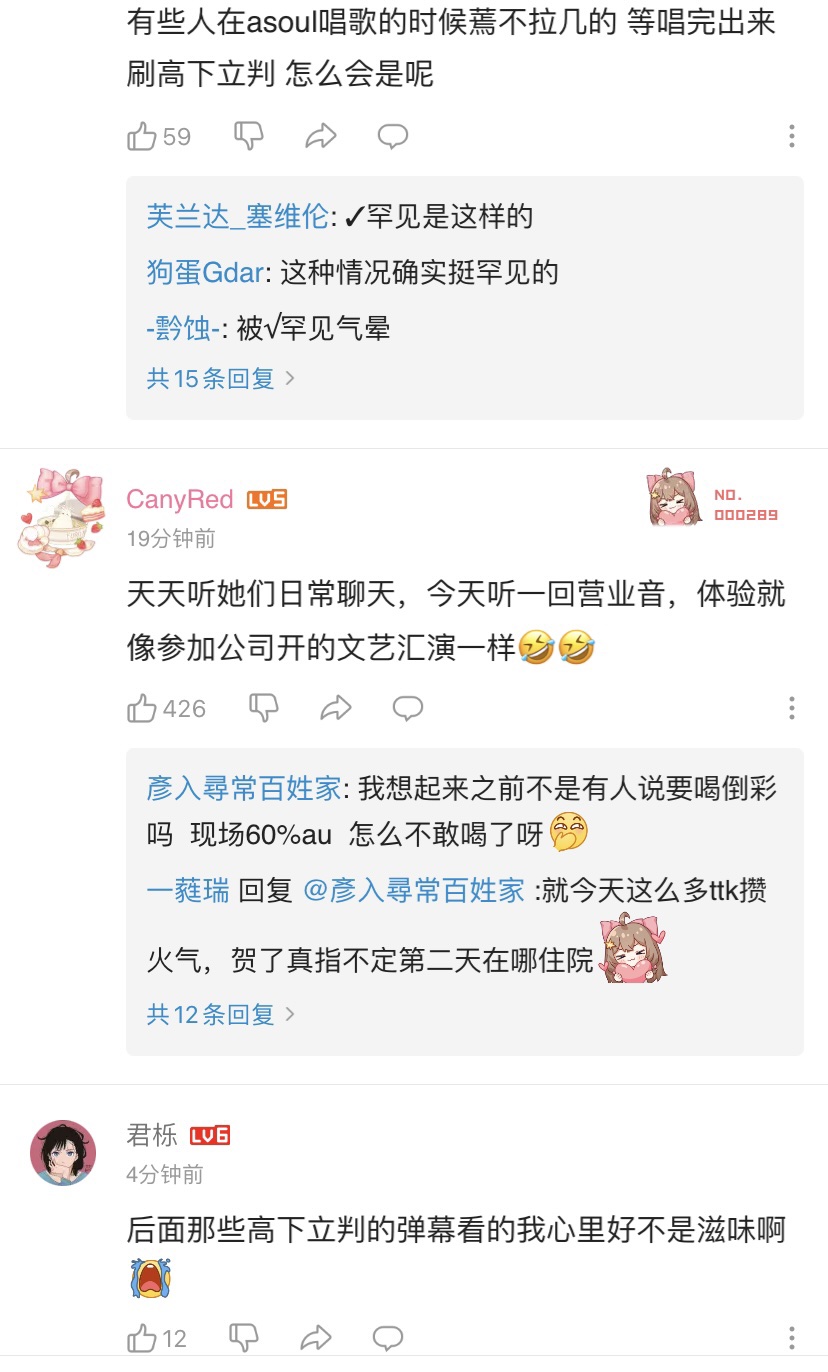Expand all 15 replies
Image resolution: width=828 pixels, height=1372 pixels.
pos(220,378)
